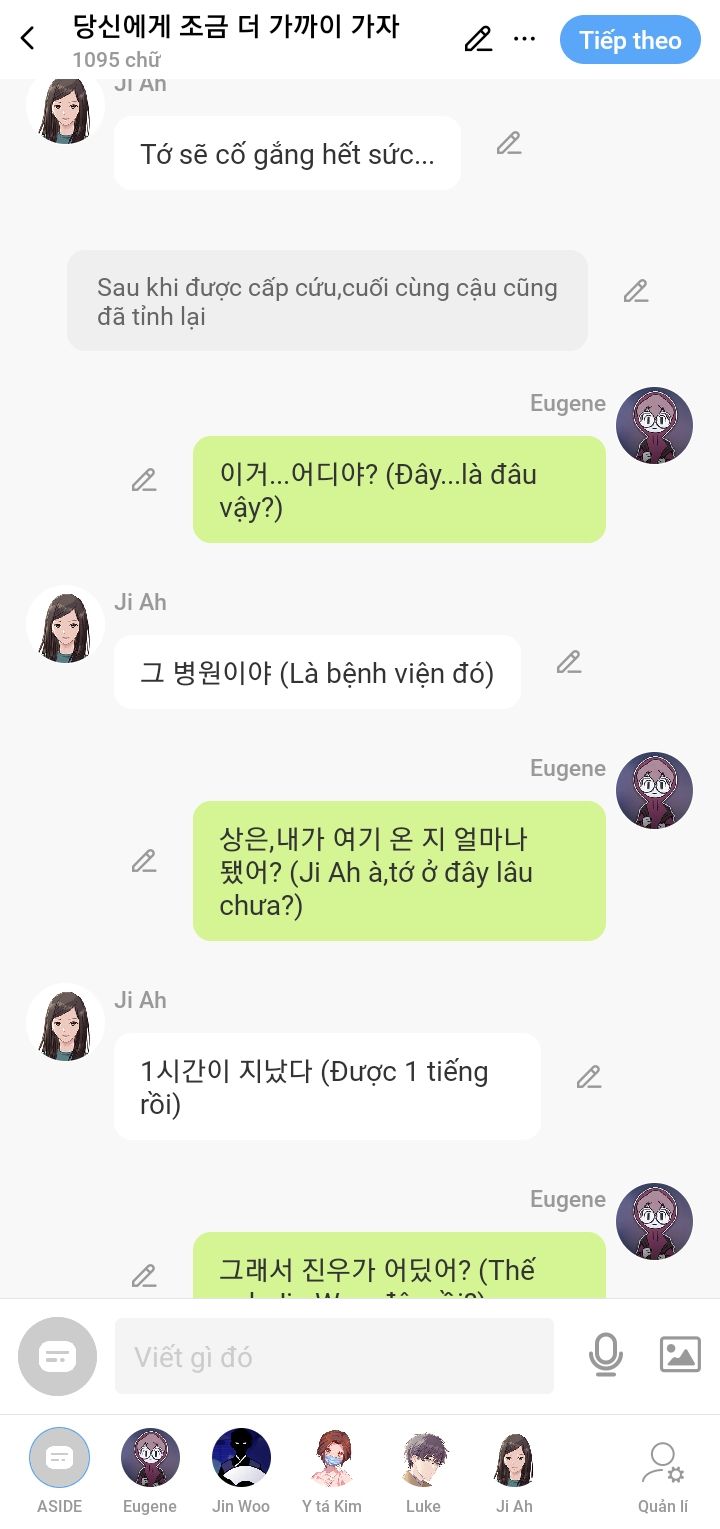Edit the story title with the pencil icon

click(x=479, y=40)
